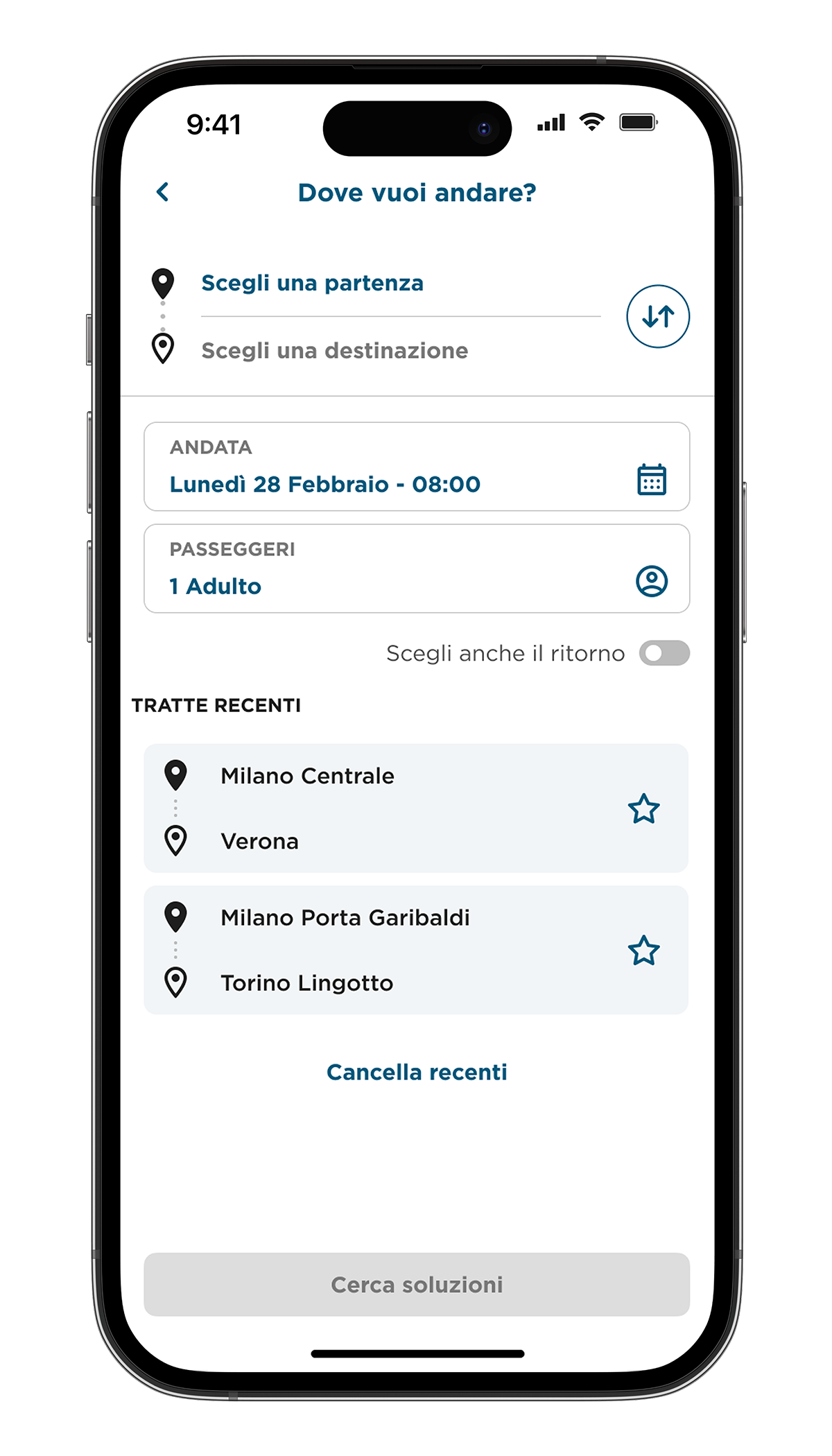Tap the Scegli una partenza field

pos(312,283)
